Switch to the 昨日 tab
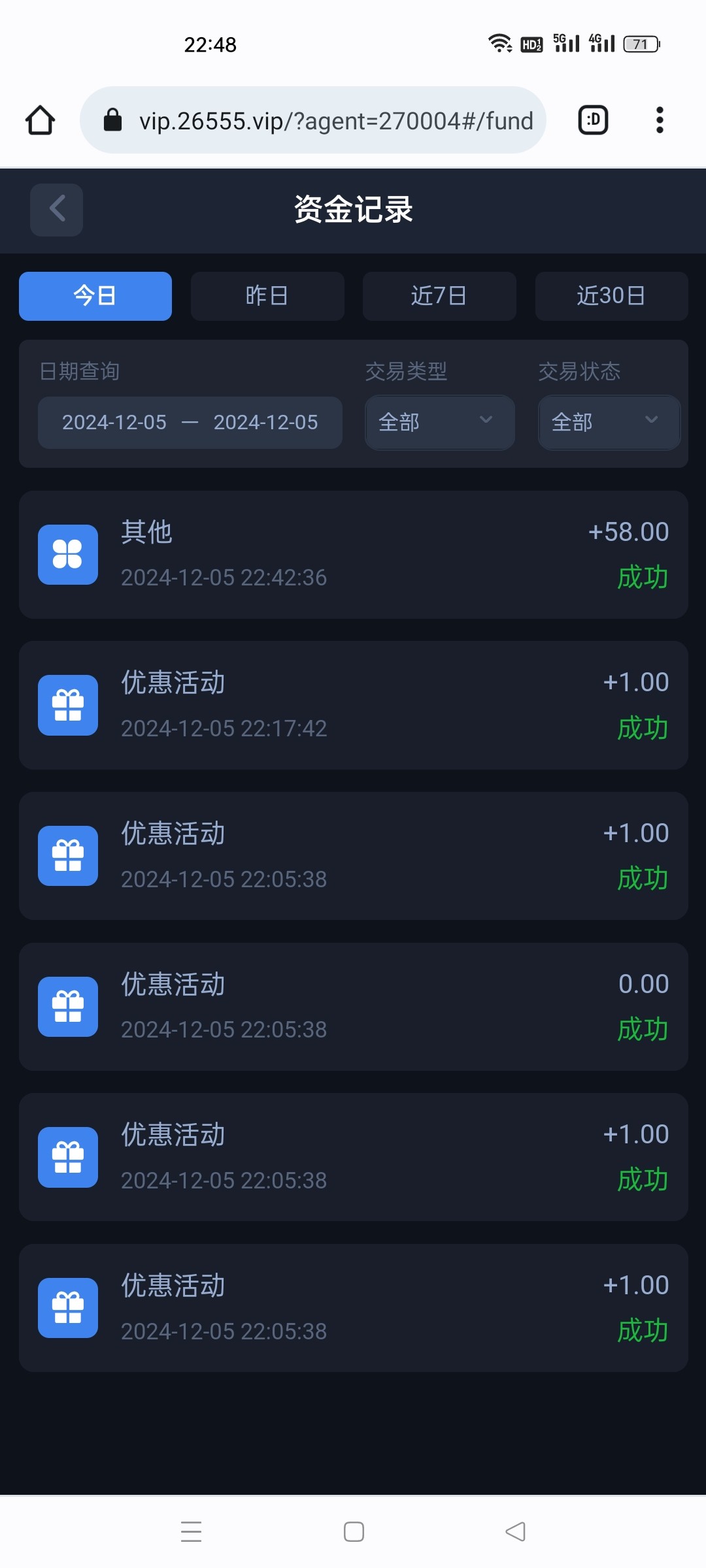The width and height of the screenshot is (706, 1568). point(267,296)
